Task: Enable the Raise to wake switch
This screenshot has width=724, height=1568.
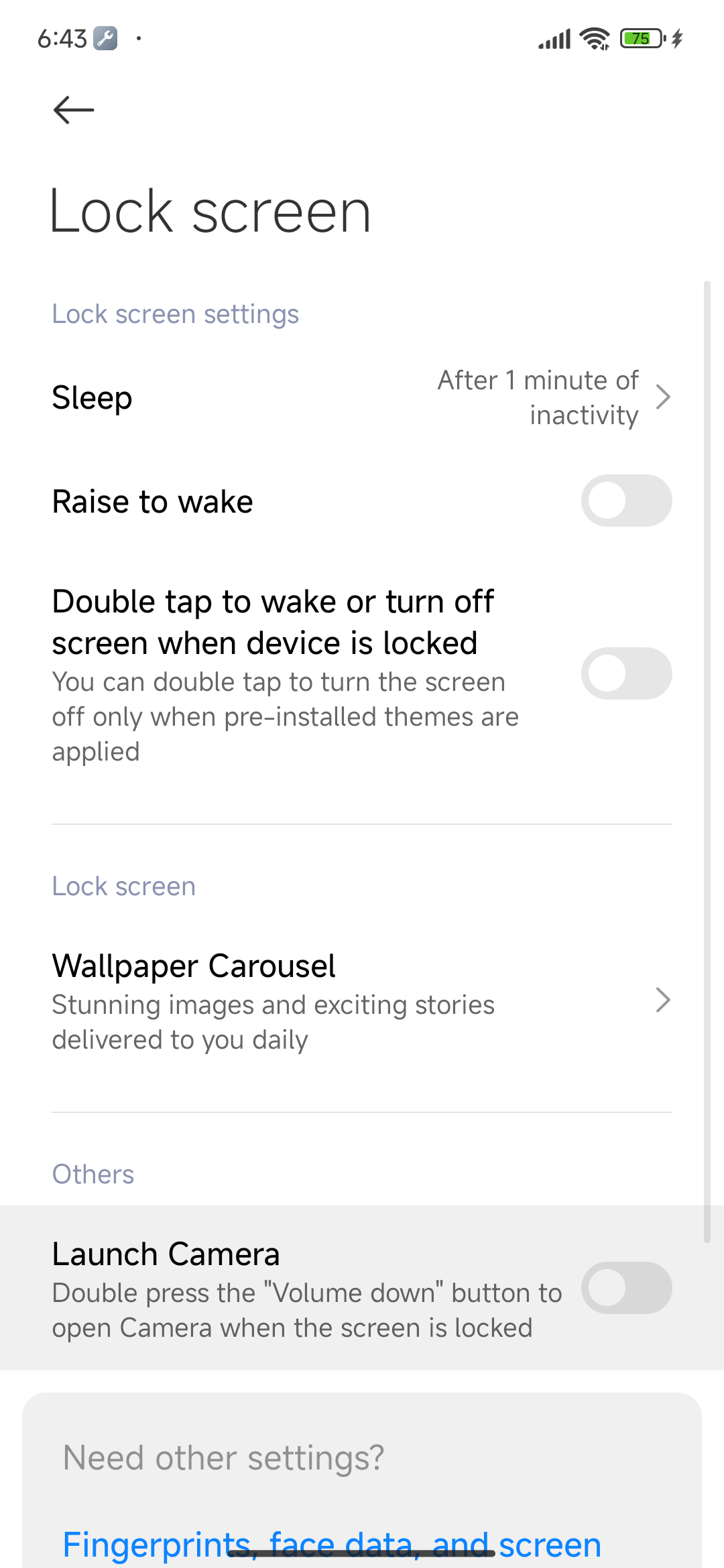Action: pos(626,501)
